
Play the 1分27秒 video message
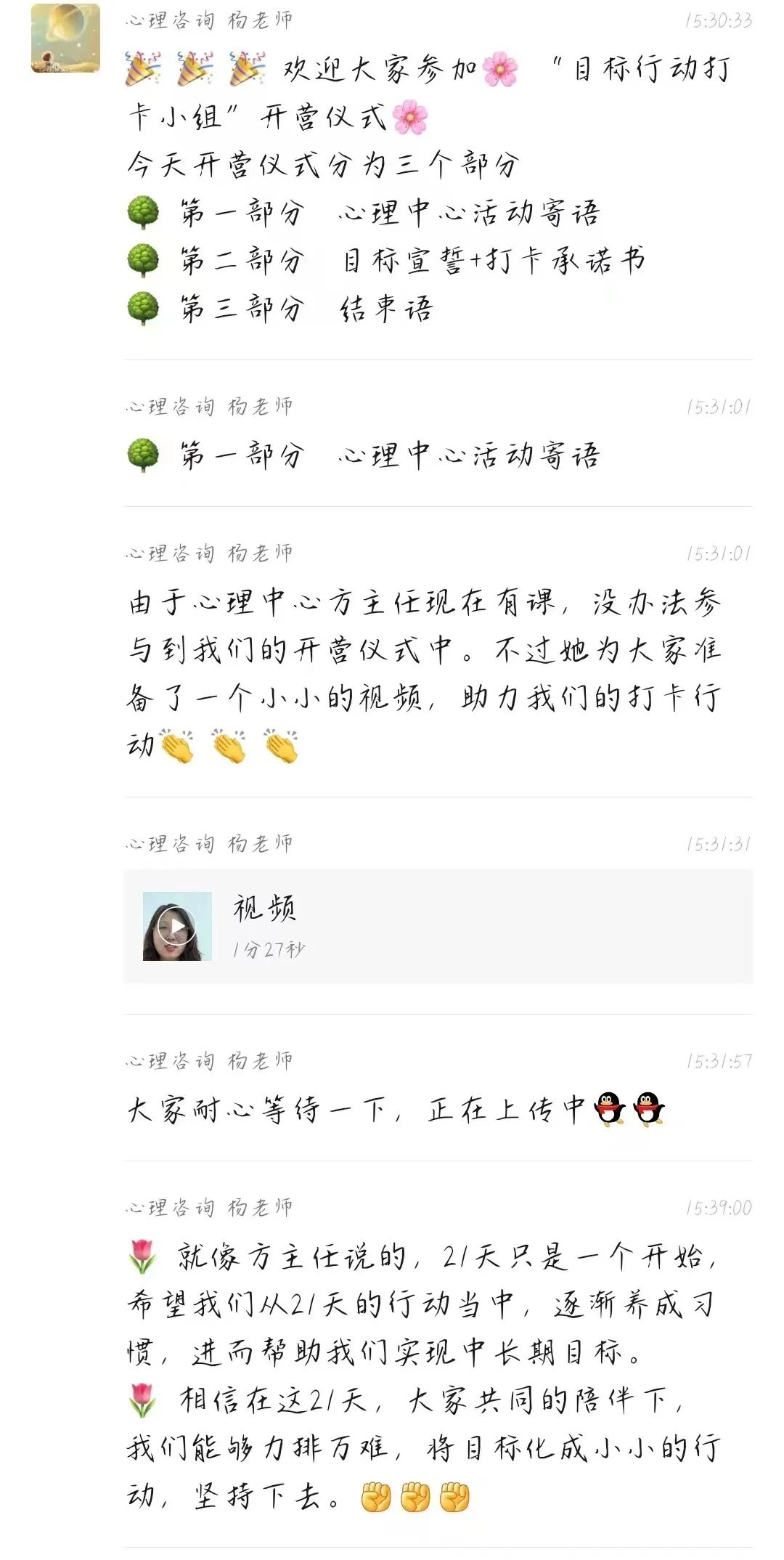[177, 926]
